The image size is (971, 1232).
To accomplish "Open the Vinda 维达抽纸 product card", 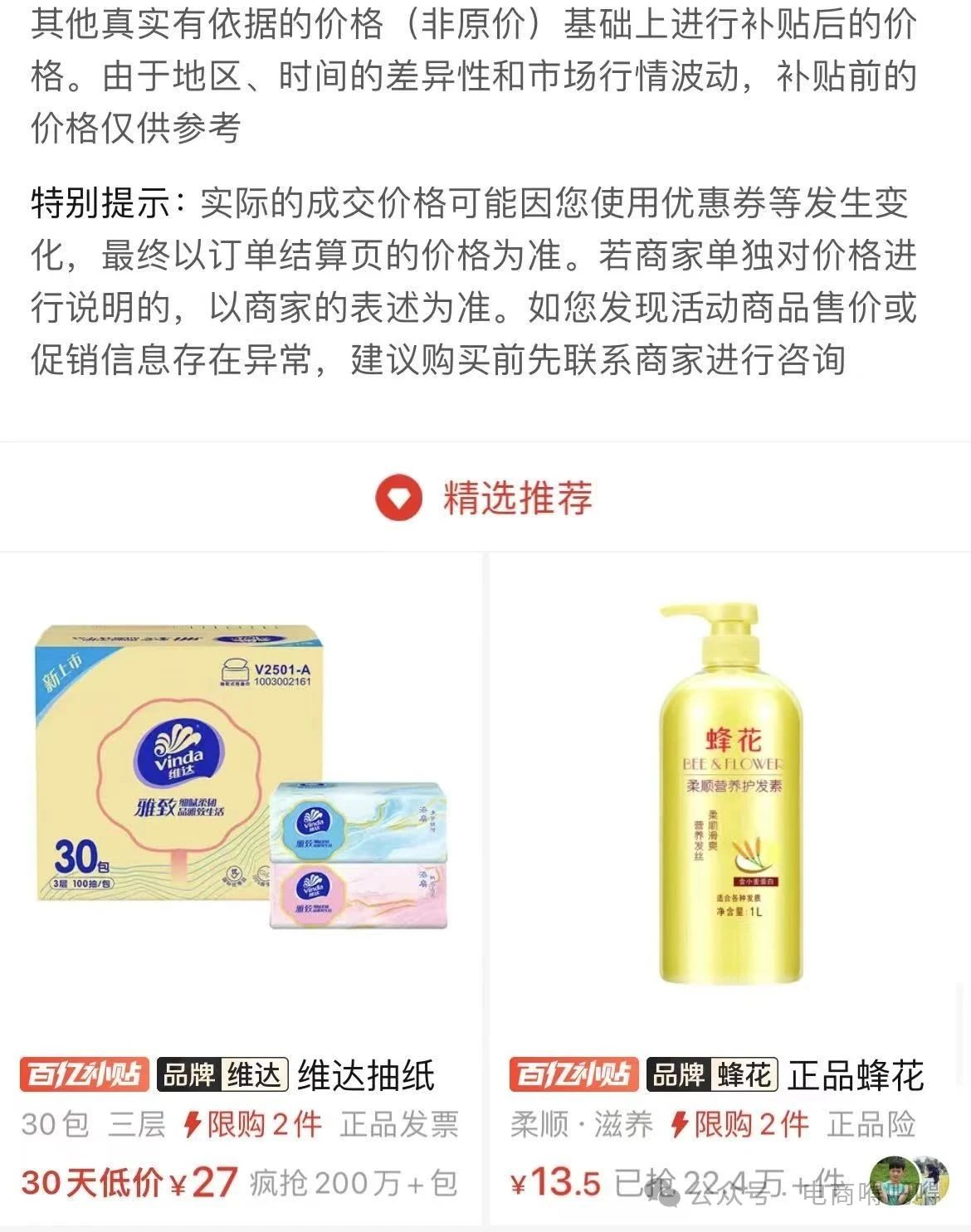I will (241, 796).
